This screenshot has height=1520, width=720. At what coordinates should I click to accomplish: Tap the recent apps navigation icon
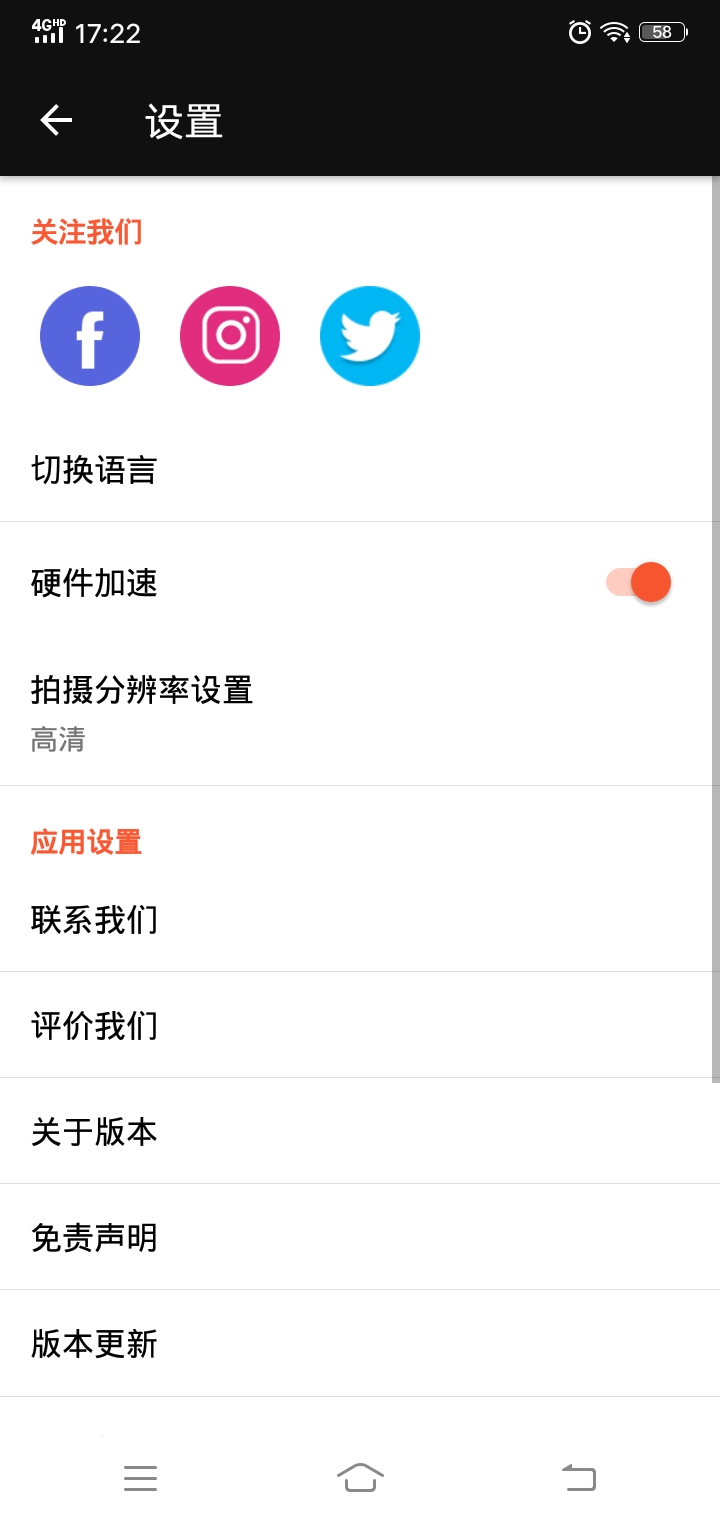pyautogui.click(x=141, y=1479)
